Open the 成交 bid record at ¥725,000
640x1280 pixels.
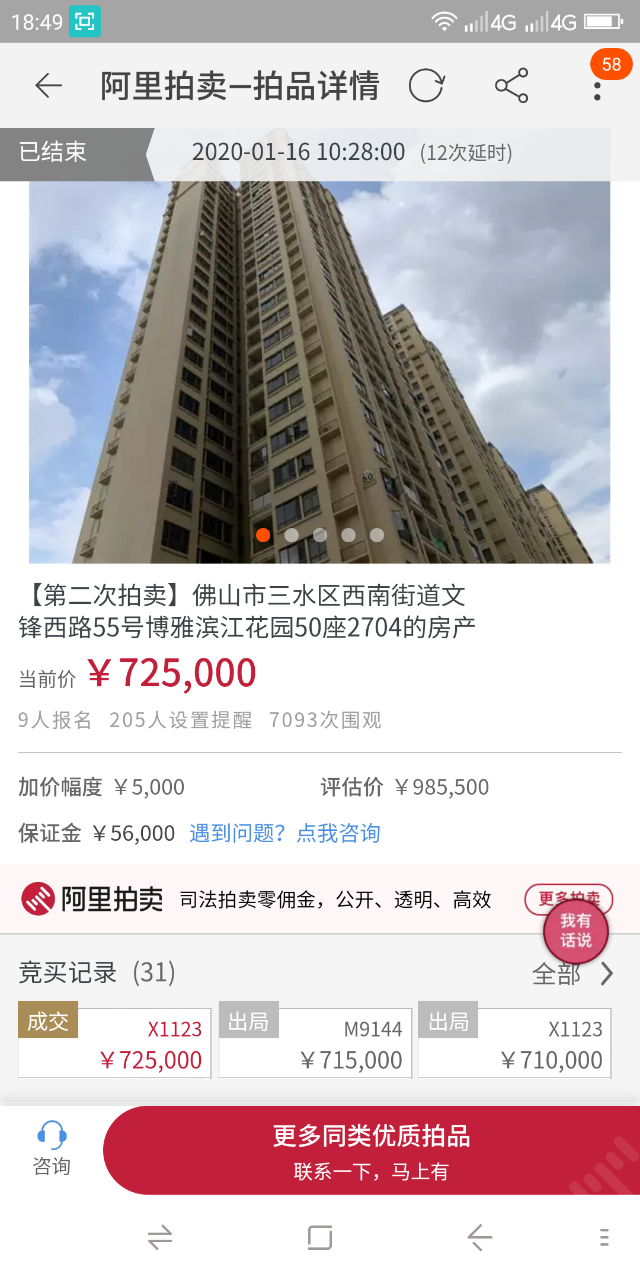(115, 1043)
